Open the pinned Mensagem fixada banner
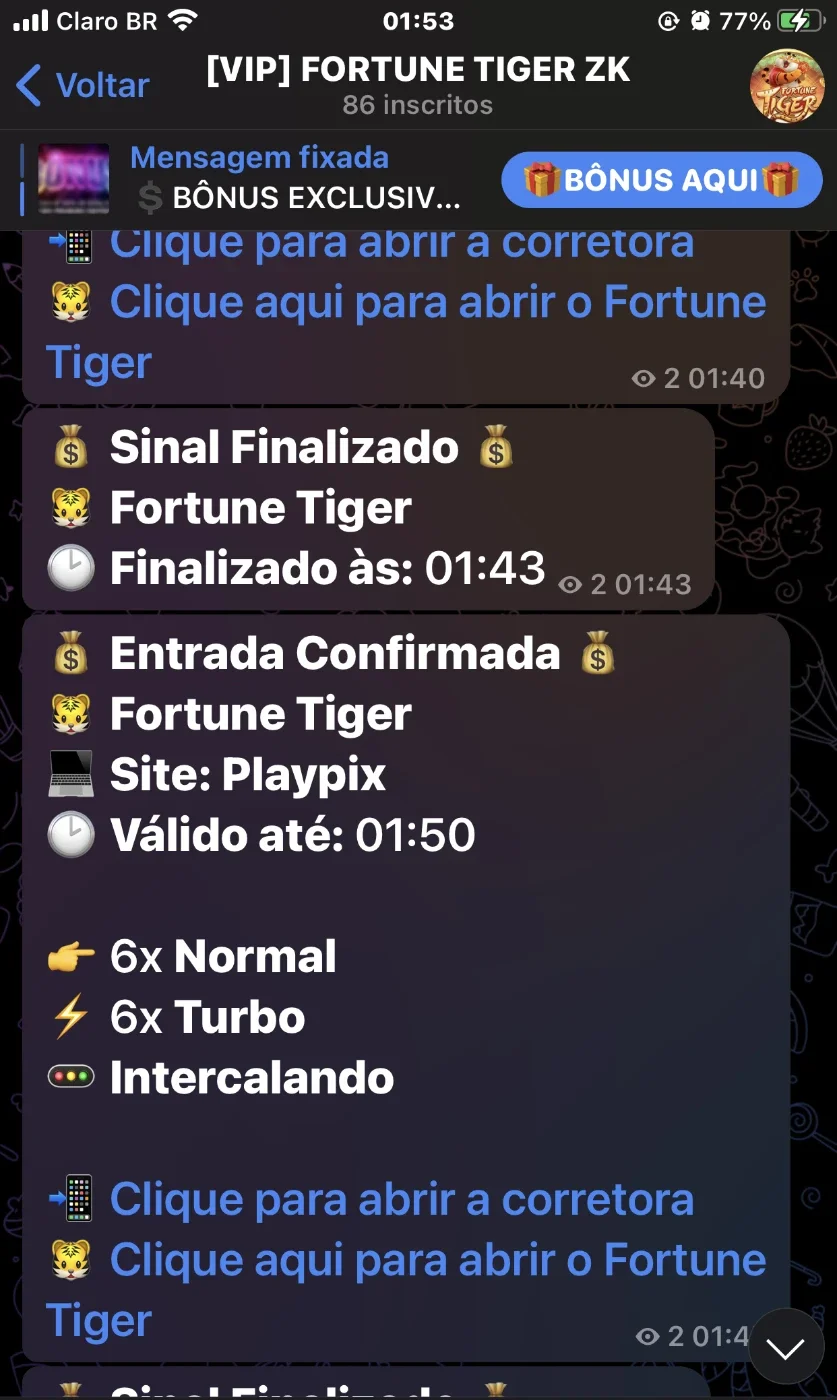Image resolution: width=837 pixels, height=1400 pixels. pos(250,180)
